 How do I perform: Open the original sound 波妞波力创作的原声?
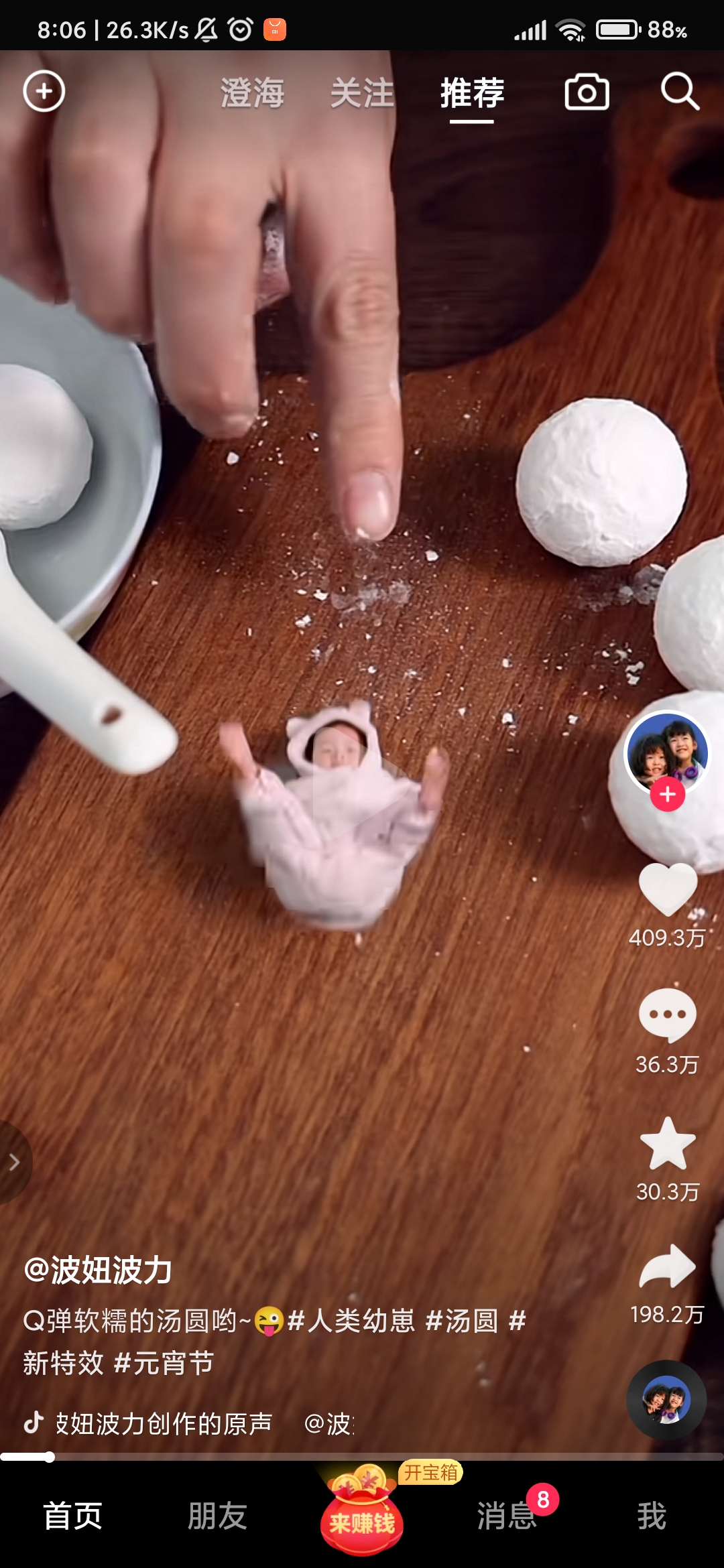pos(163,1423)
